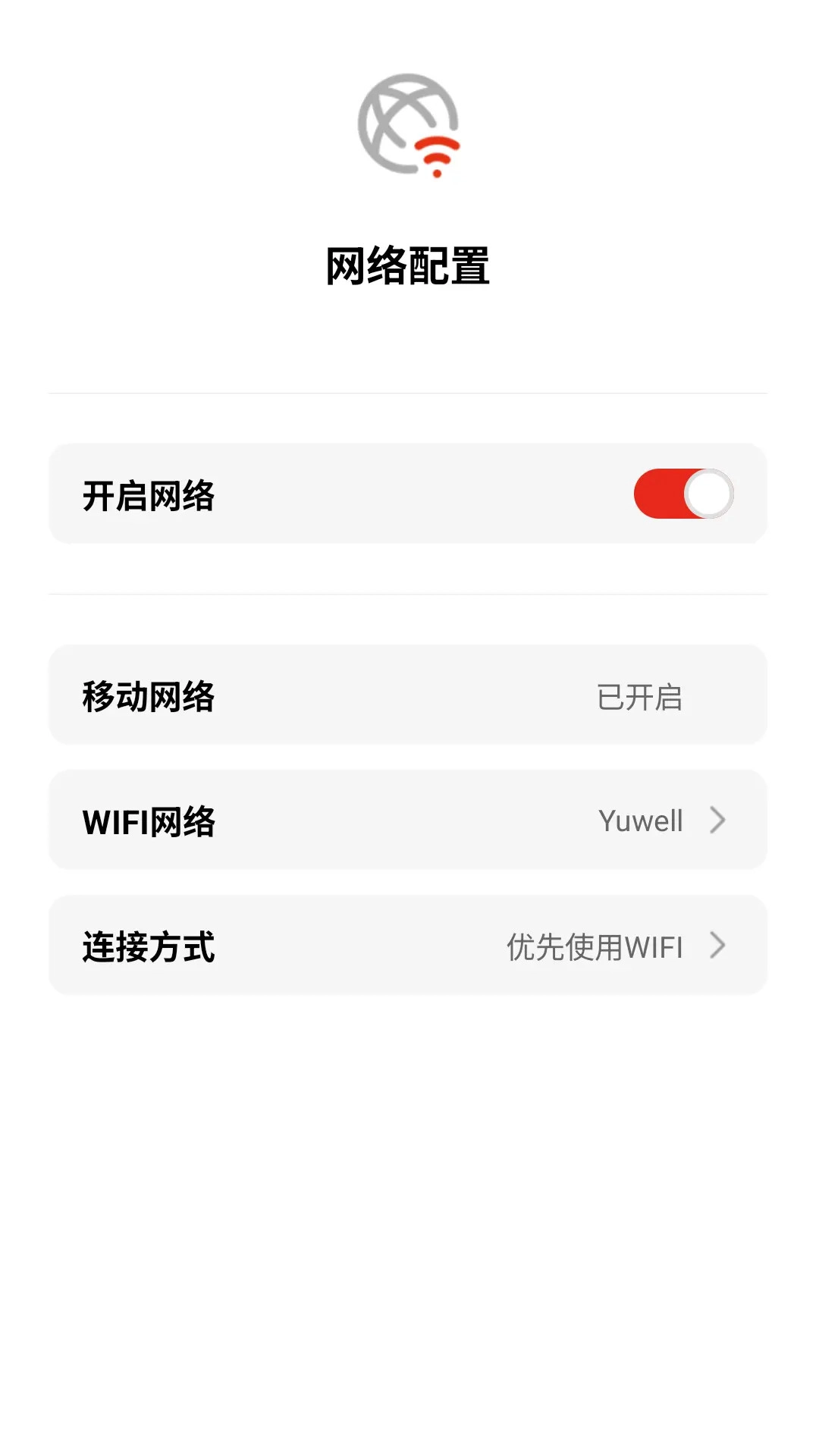Tap the WIFI网络 label text
The image size is (819, 1456).
pos(149,820)
